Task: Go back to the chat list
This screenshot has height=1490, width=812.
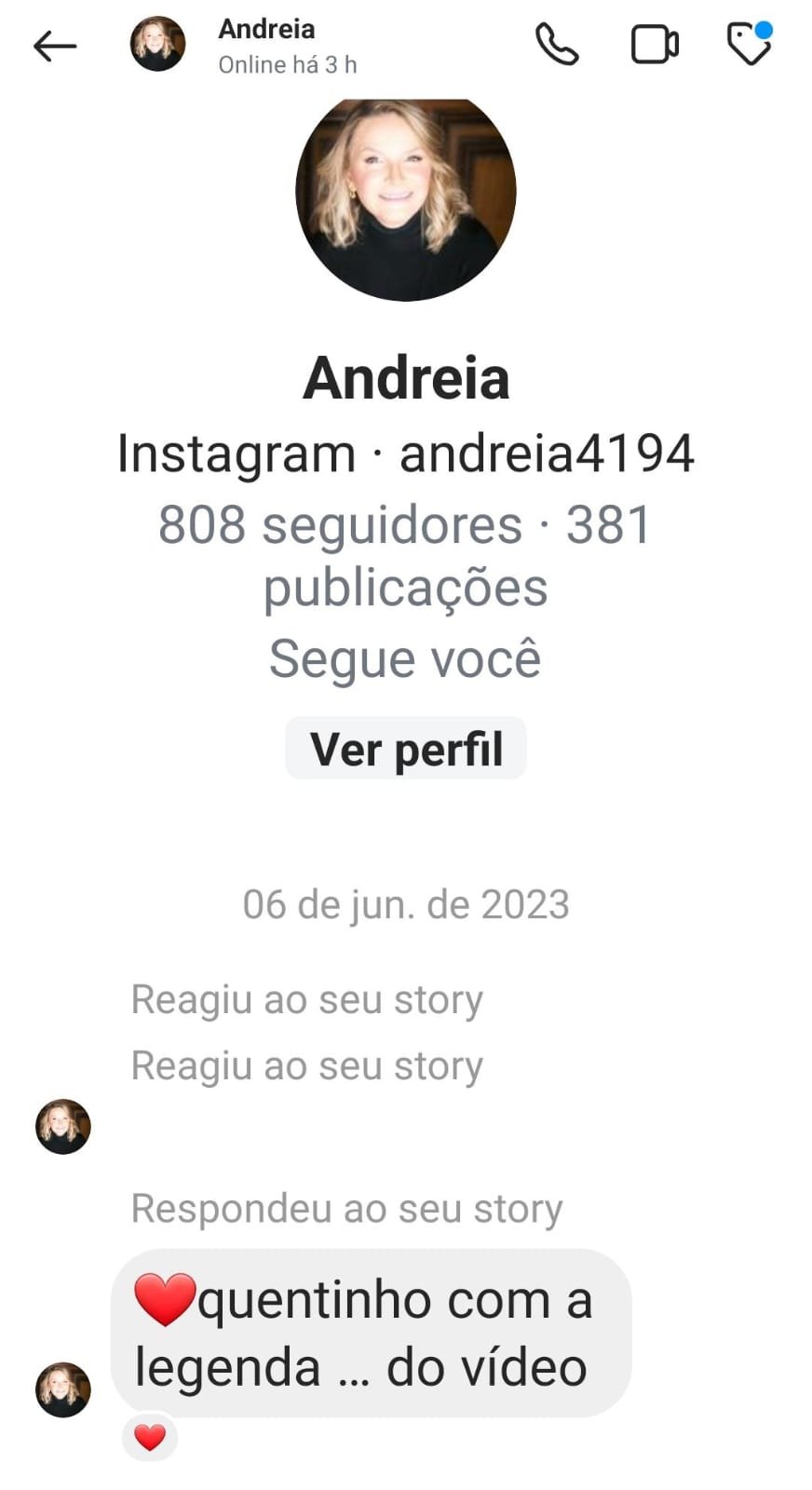Action: pos(54,46)
